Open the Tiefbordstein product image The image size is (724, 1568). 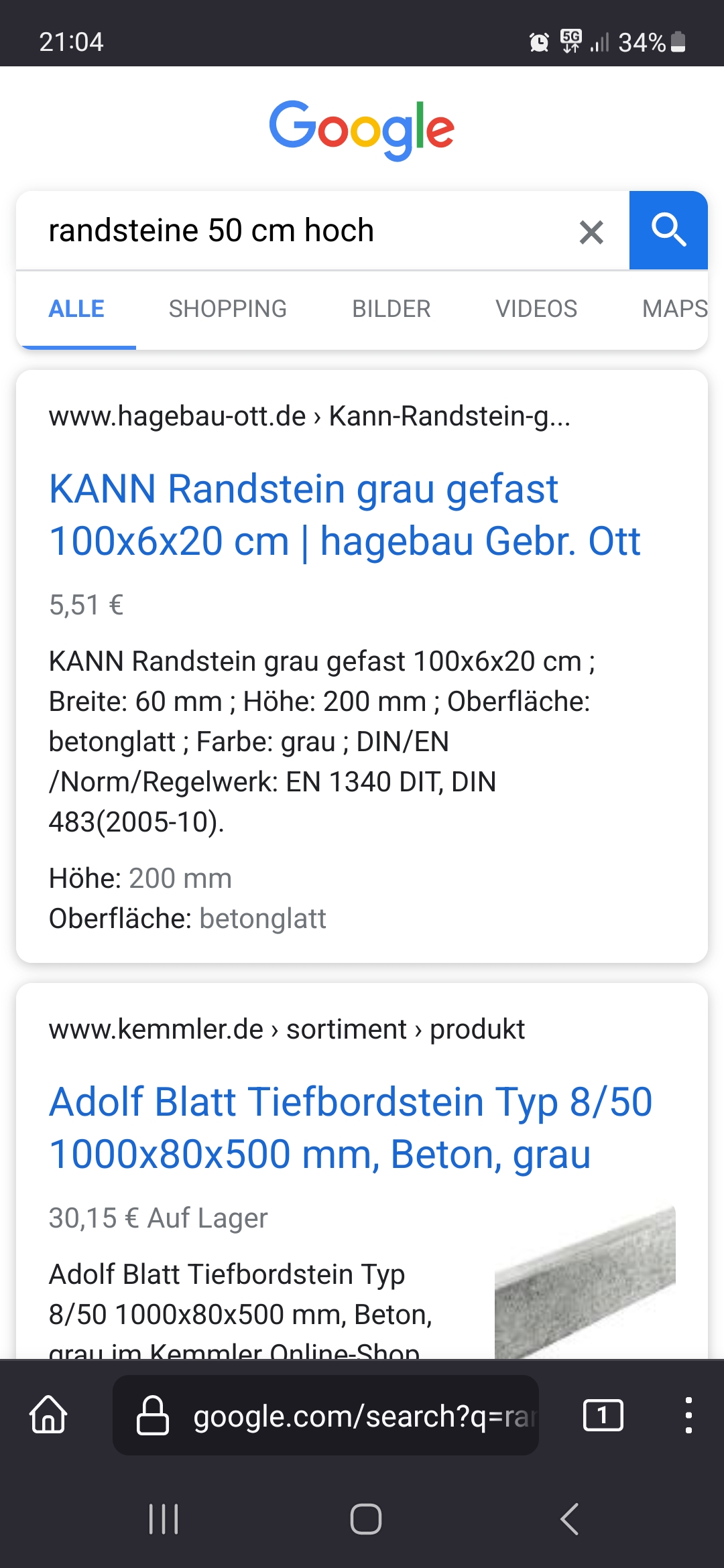pyautogui.click(x=585, y=1281)
